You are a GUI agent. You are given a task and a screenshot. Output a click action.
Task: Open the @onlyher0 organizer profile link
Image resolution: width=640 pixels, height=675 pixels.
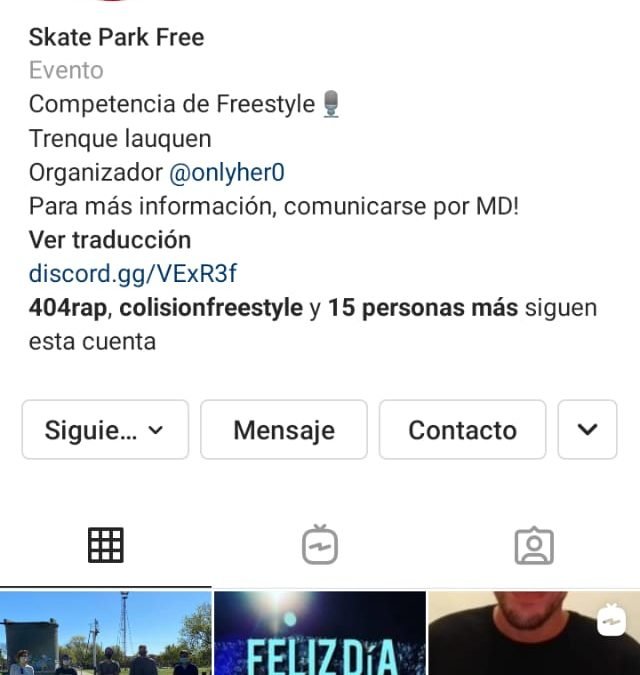(227, 172)
